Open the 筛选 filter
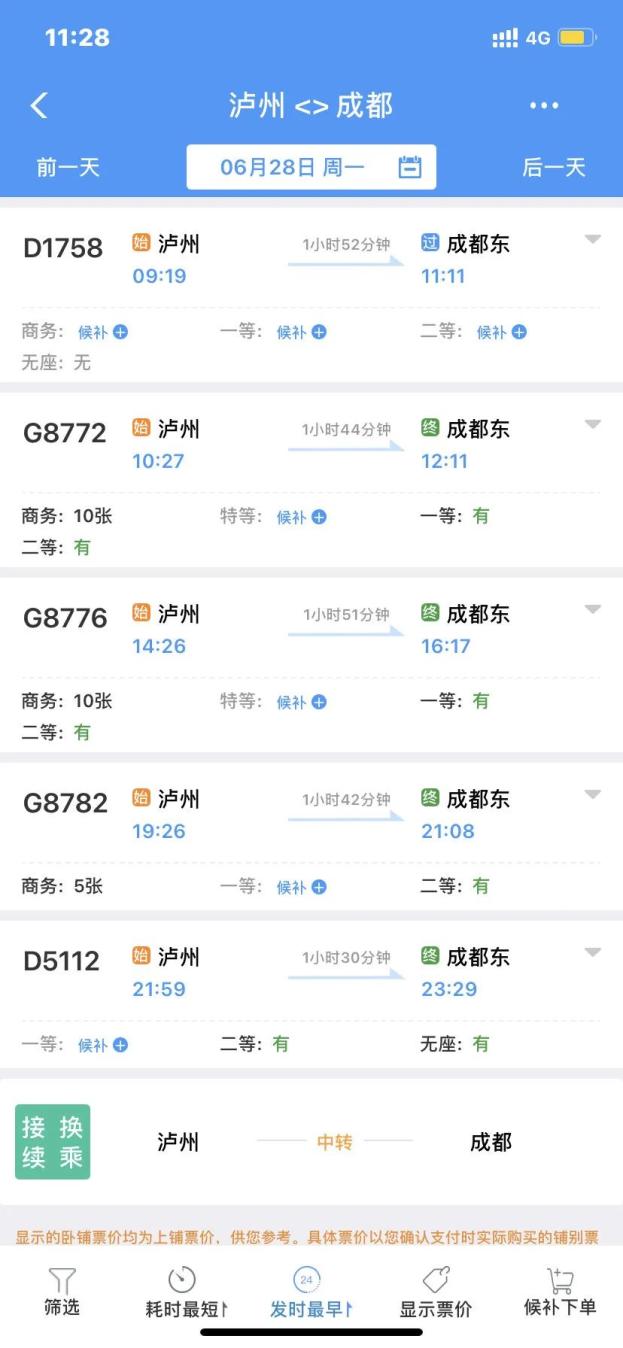The image size is (623, 1348). pyautogui.click(x=62, y=1291)
